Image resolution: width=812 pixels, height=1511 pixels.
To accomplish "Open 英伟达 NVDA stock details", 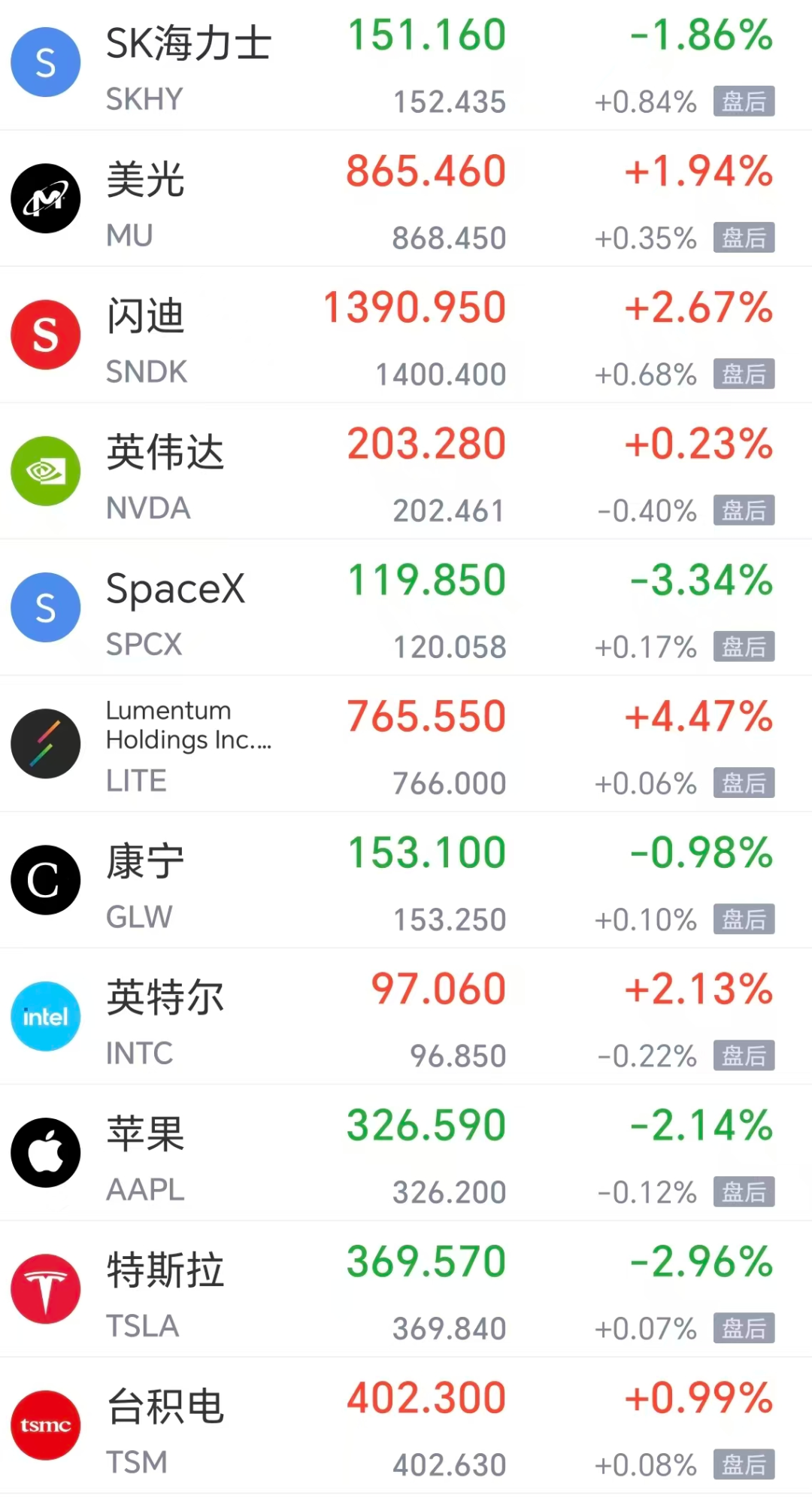I will coord(406,471).
